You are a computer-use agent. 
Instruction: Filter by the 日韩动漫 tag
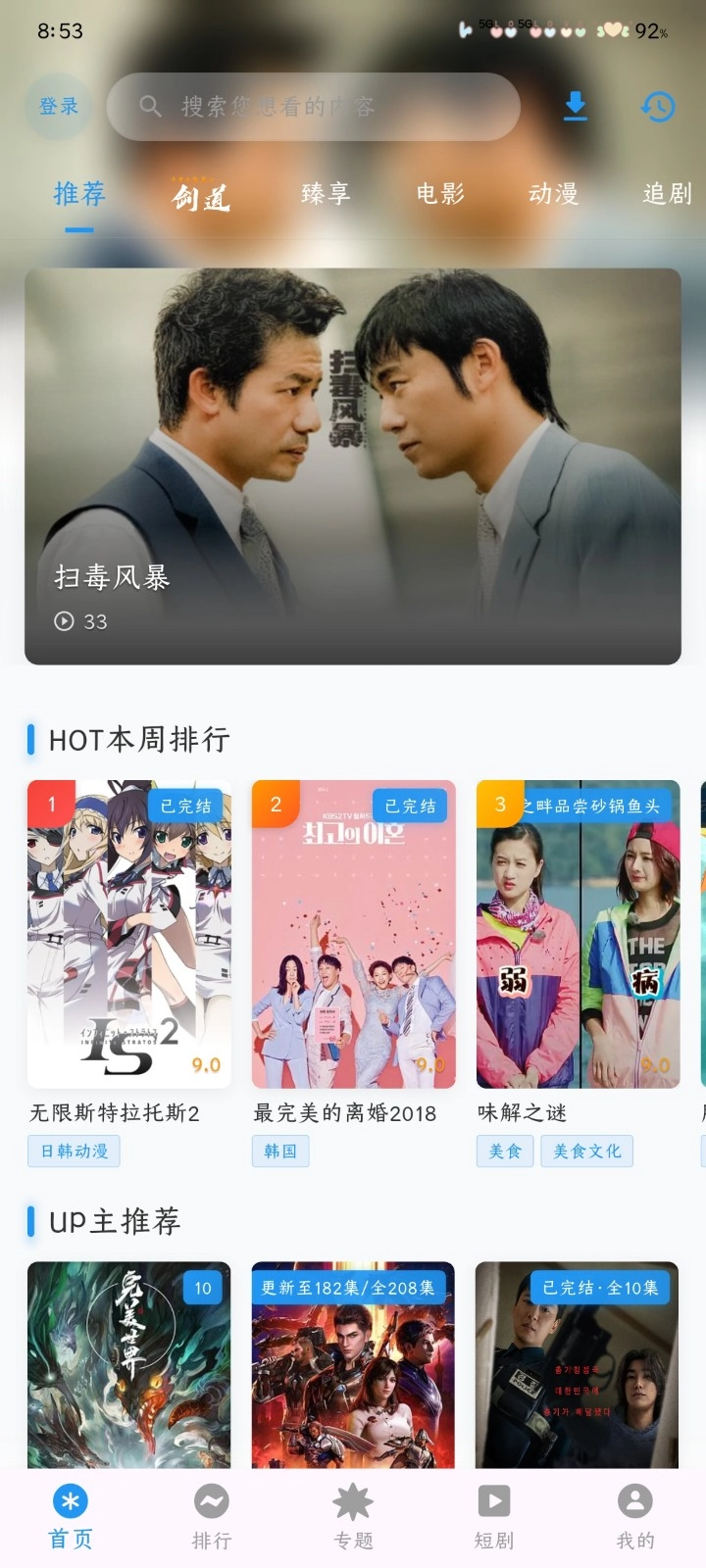click(x=75, y=1151)
